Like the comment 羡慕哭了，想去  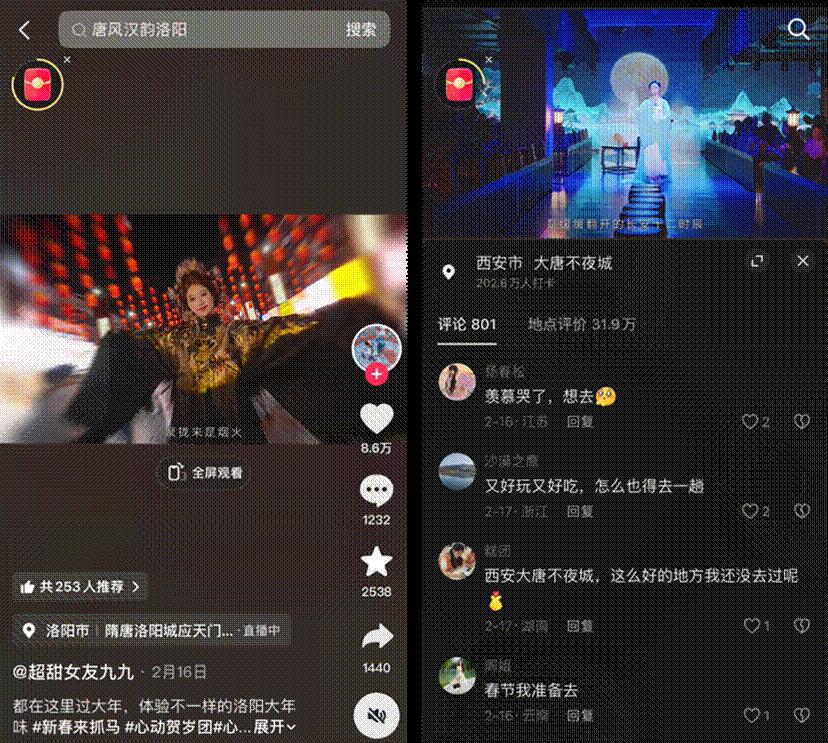coord(750,422)
